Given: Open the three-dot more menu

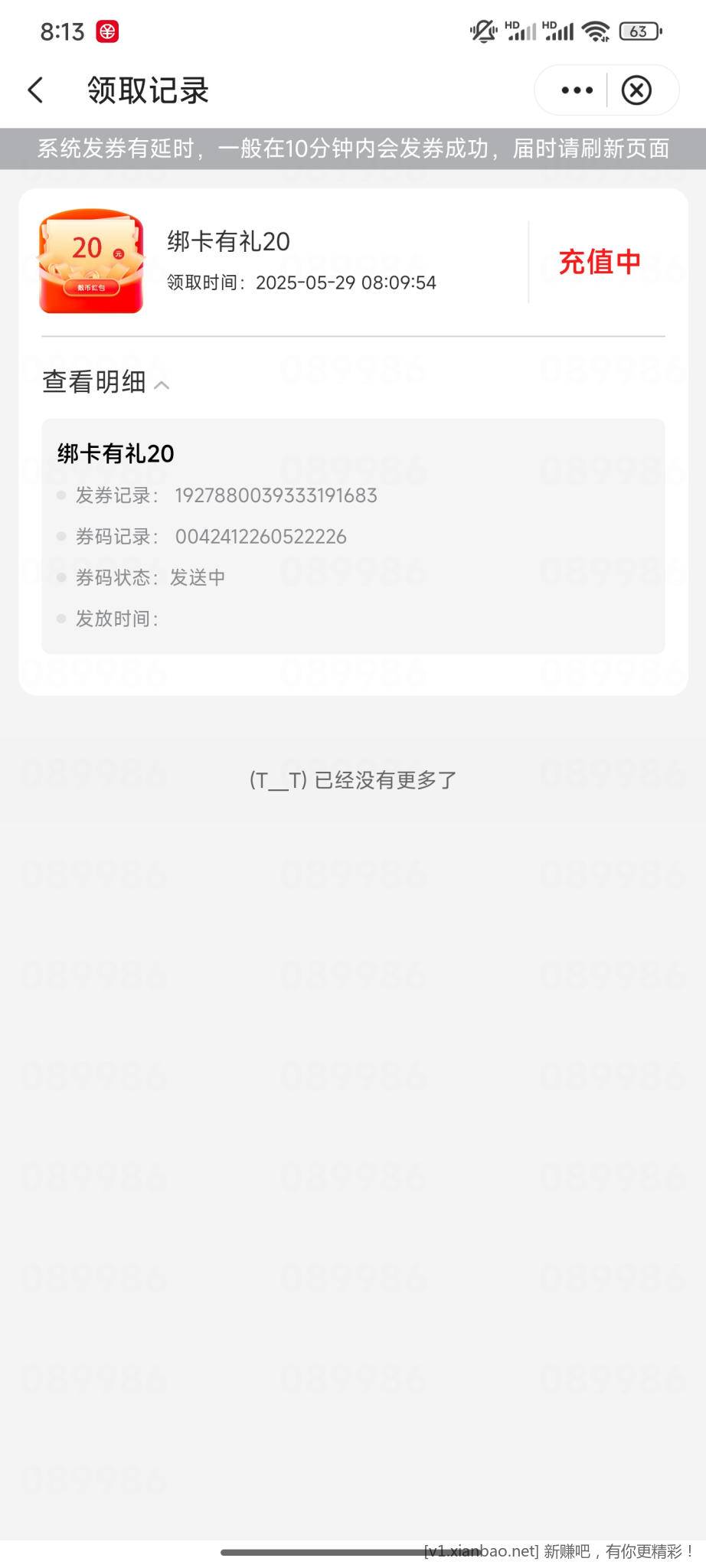Looking at the screenshot, I should point(577,90).
